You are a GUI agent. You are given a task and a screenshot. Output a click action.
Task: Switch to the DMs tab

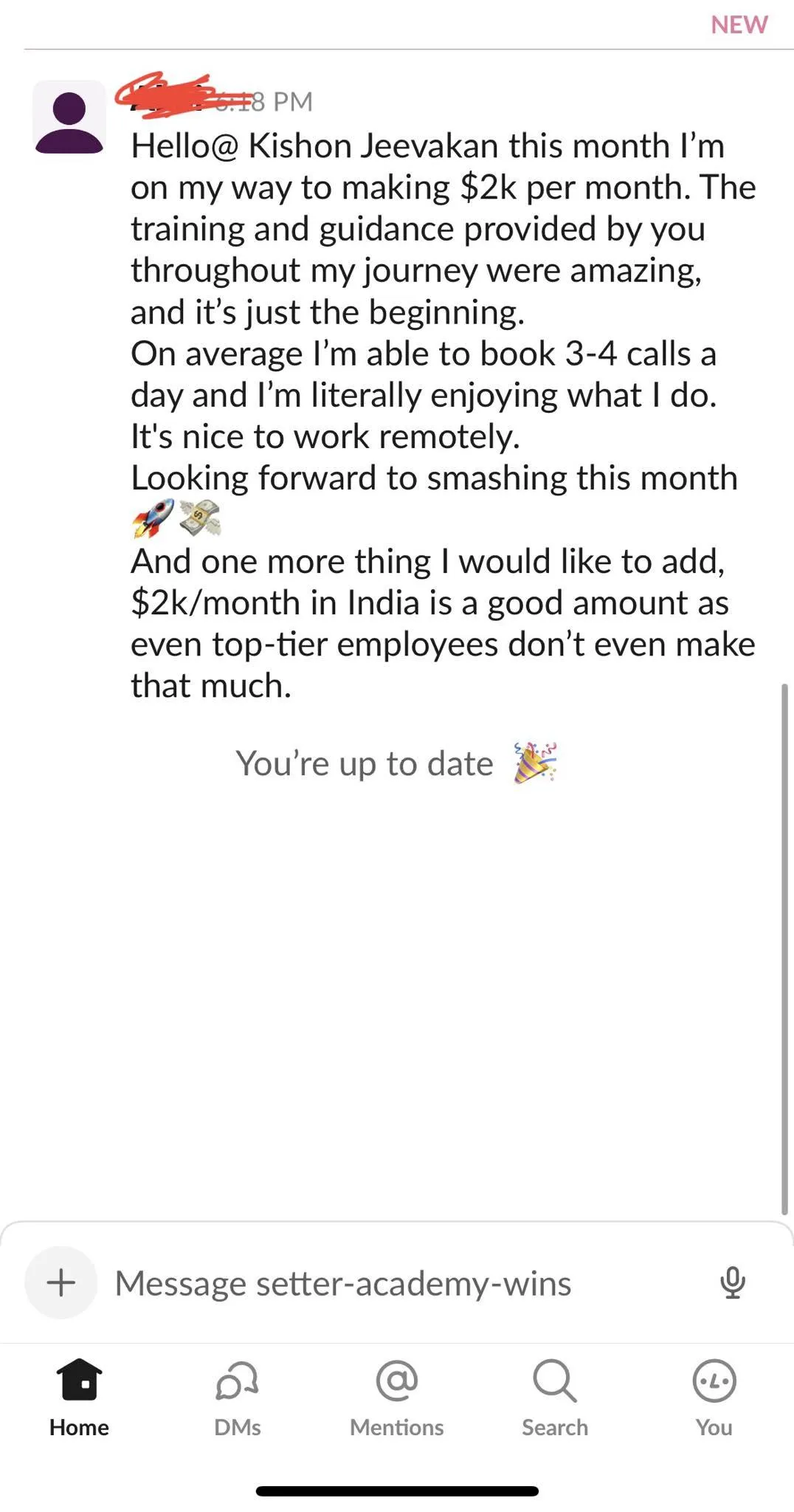[x=237, y=1397]
